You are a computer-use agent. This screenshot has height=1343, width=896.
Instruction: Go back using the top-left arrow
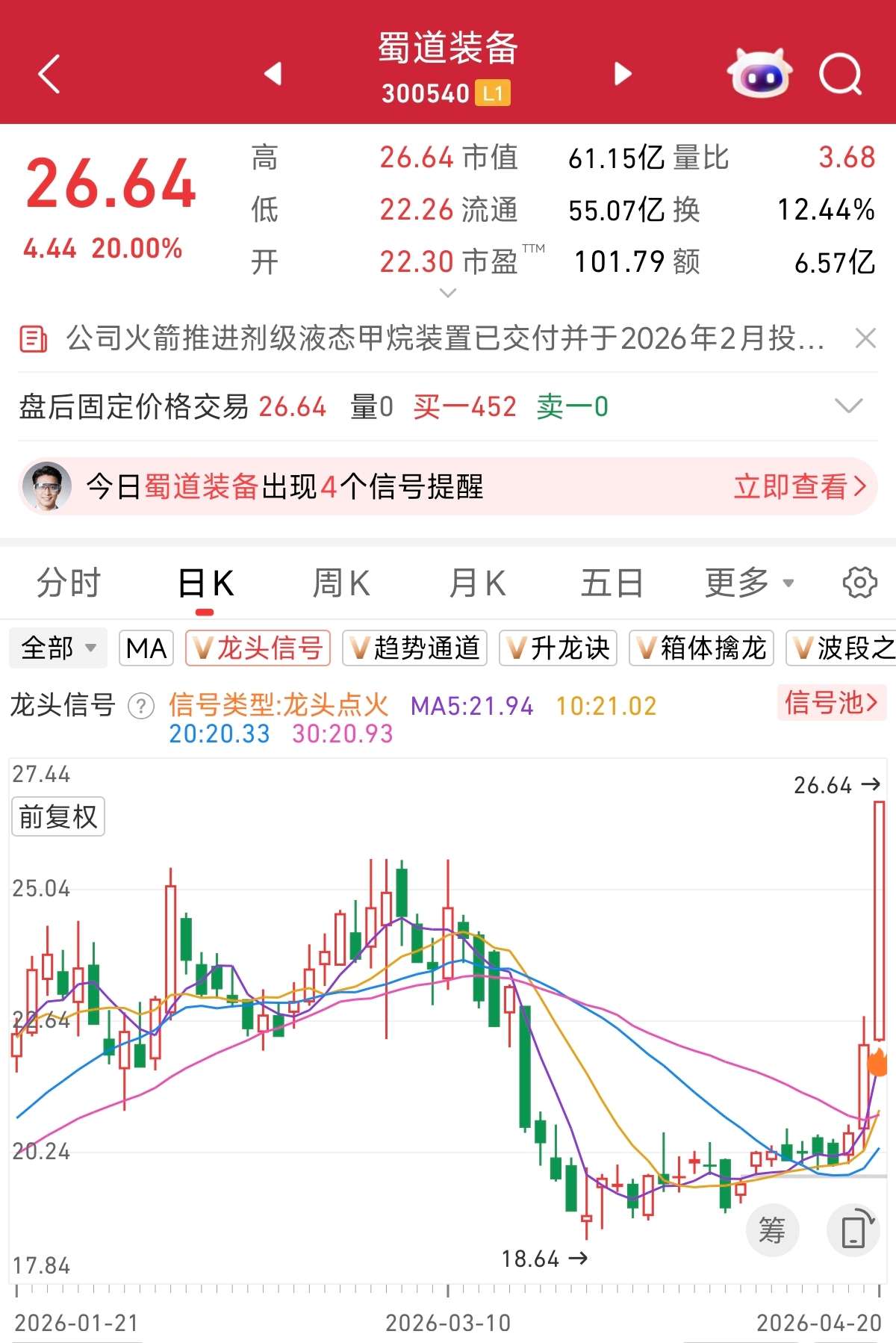[49, 74]
